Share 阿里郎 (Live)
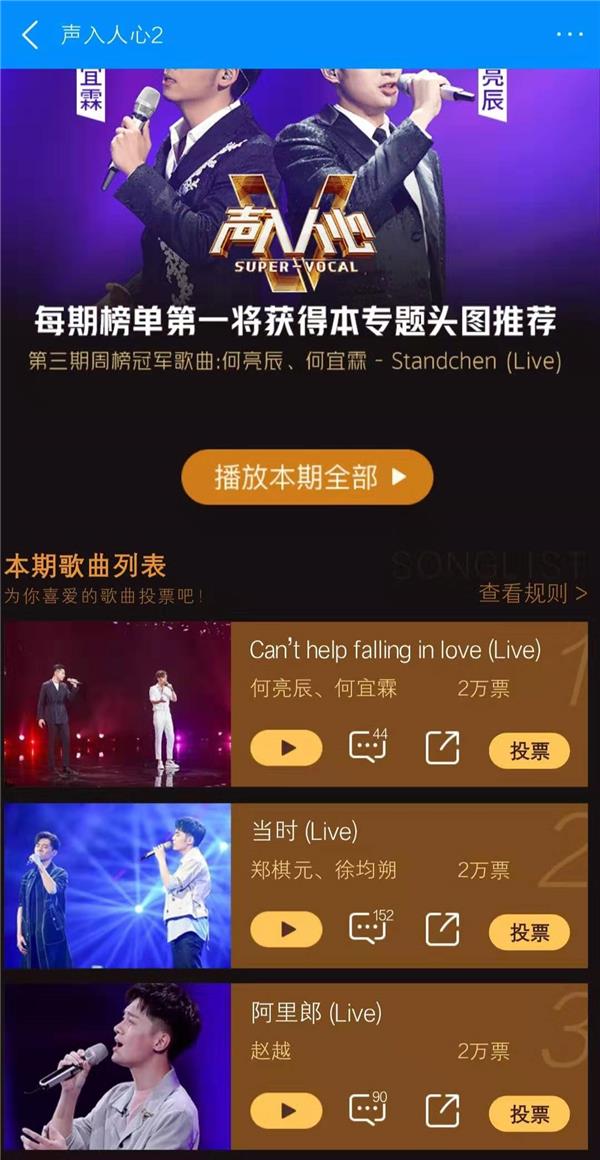600x1160 pixels. point(442,1111)
